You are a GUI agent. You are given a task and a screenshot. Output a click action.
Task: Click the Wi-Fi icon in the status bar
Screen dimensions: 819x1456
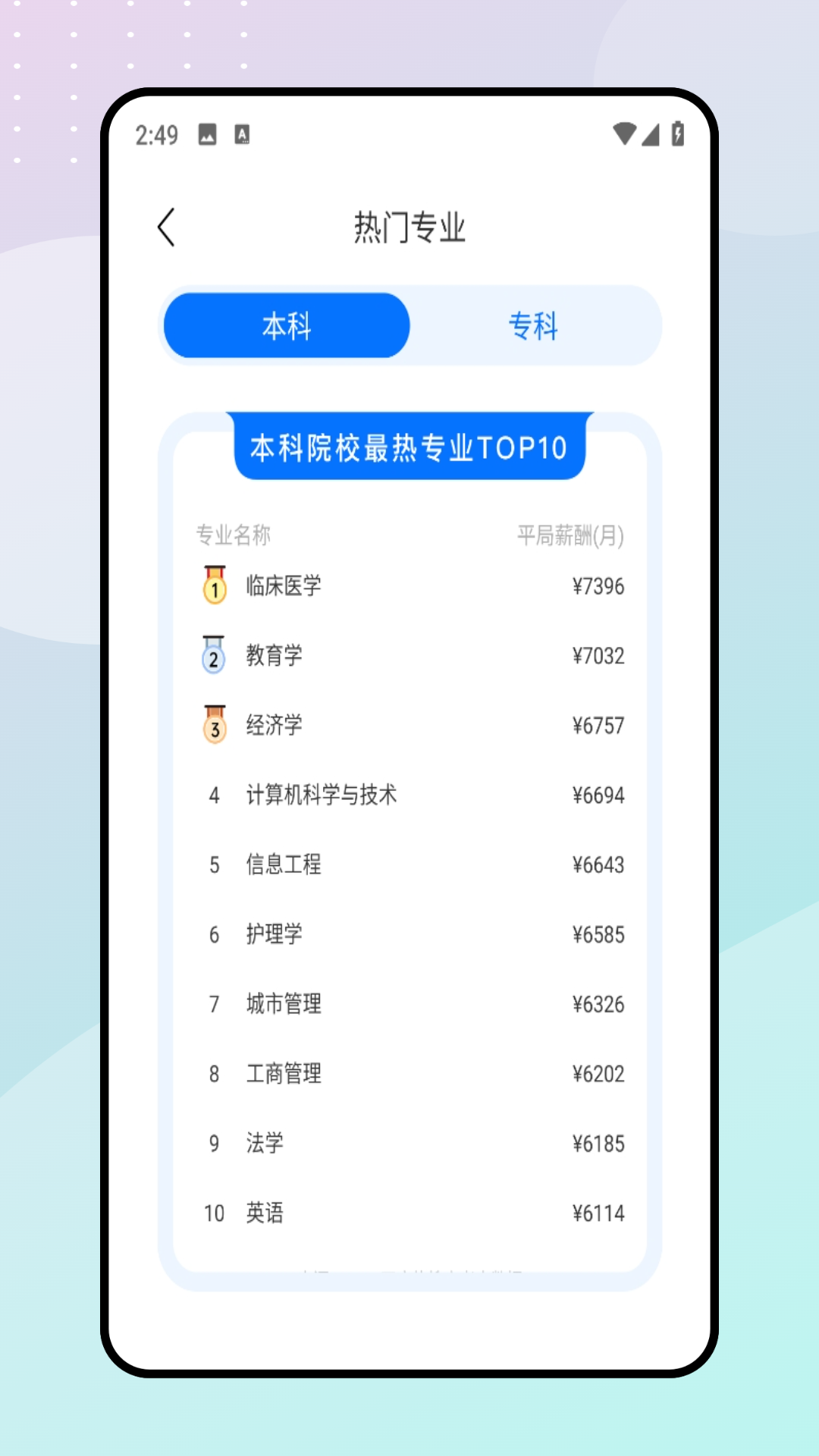click(x=623, y=133)
